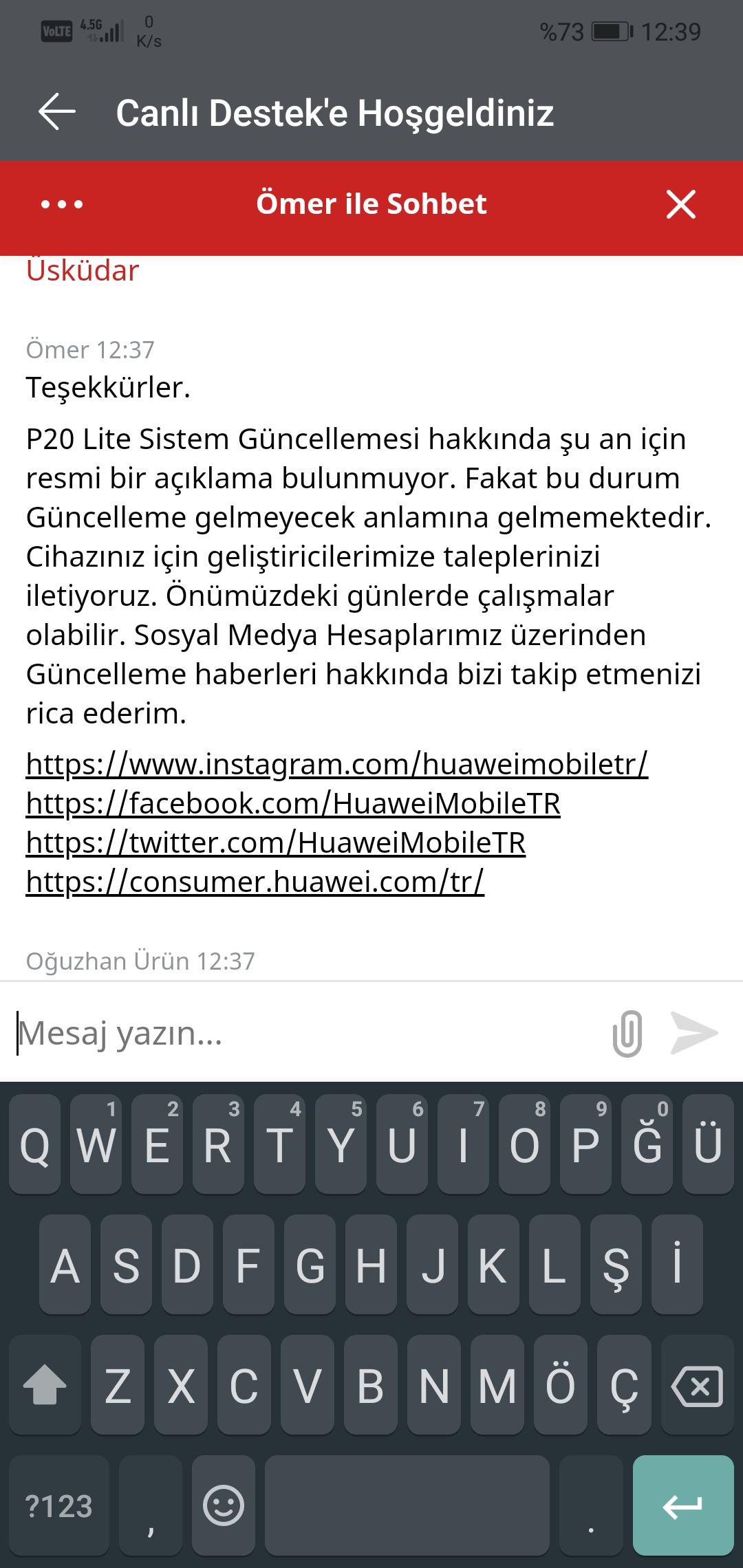Attach a file with the paperclip icon
The height and width of the screenshot is (1568, 743).
tap(627, 1033)
